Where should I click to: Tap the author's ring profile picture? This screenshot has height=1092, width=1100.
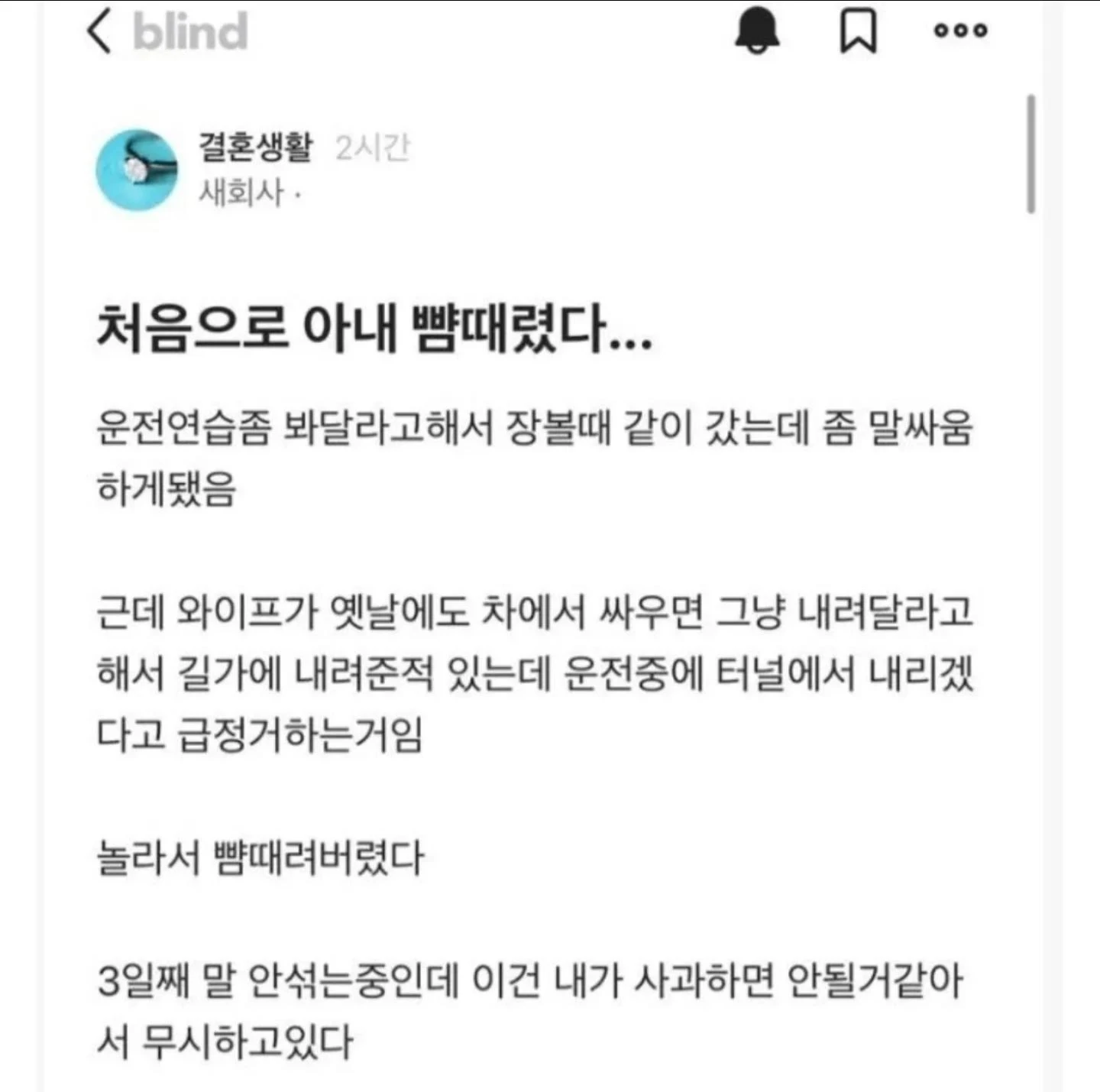coord(137,170)
